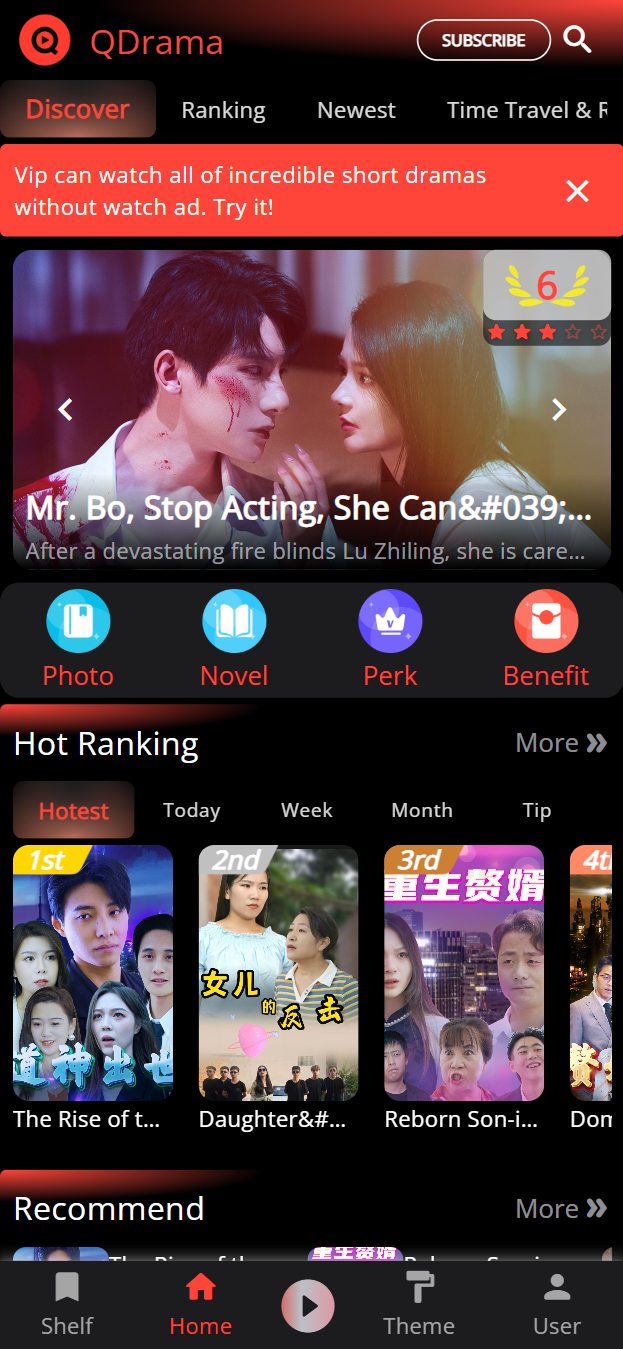Open the 1st ranked drama card
The height and width of the screenshot is (1349, 623).
pyautogui.click(x=93, y=973)
